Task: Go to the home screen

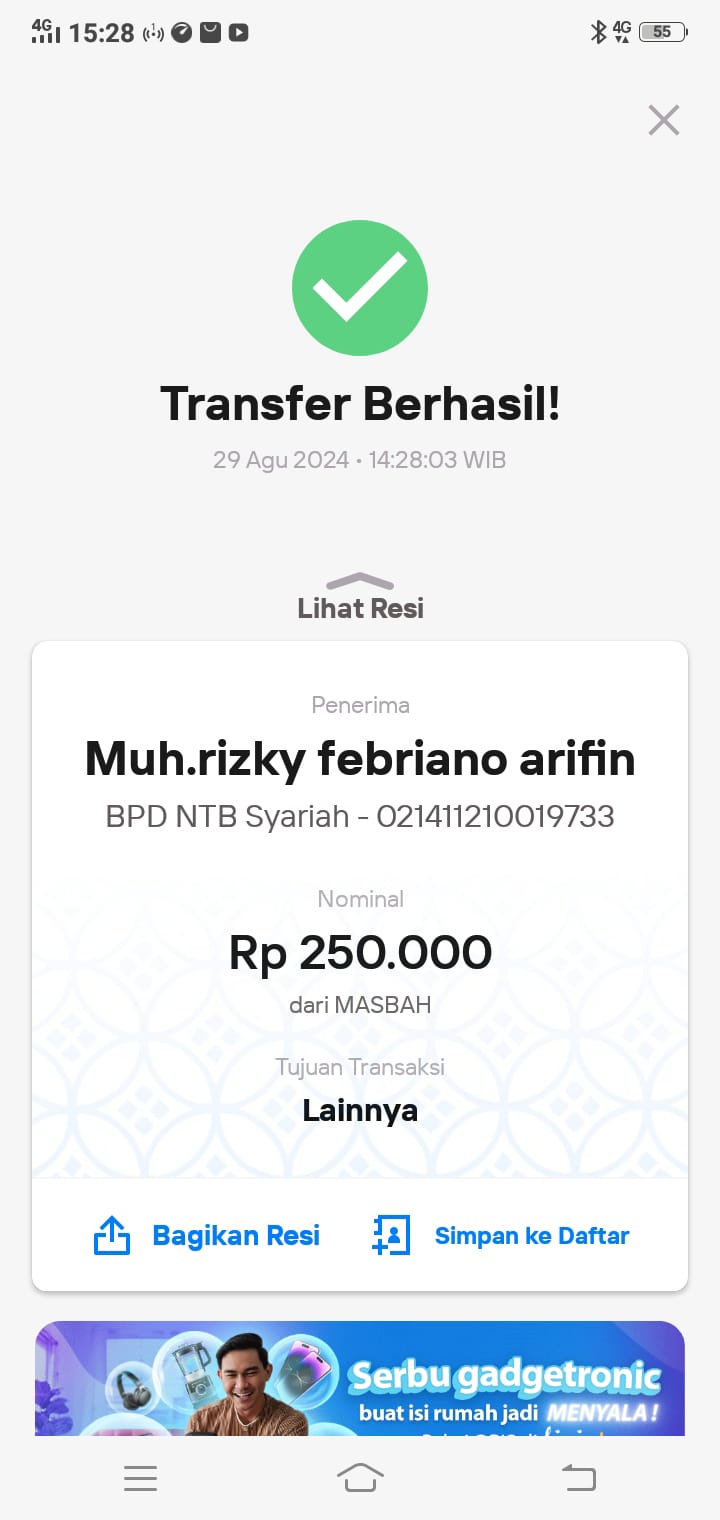Action: [x=360, y=1477]
